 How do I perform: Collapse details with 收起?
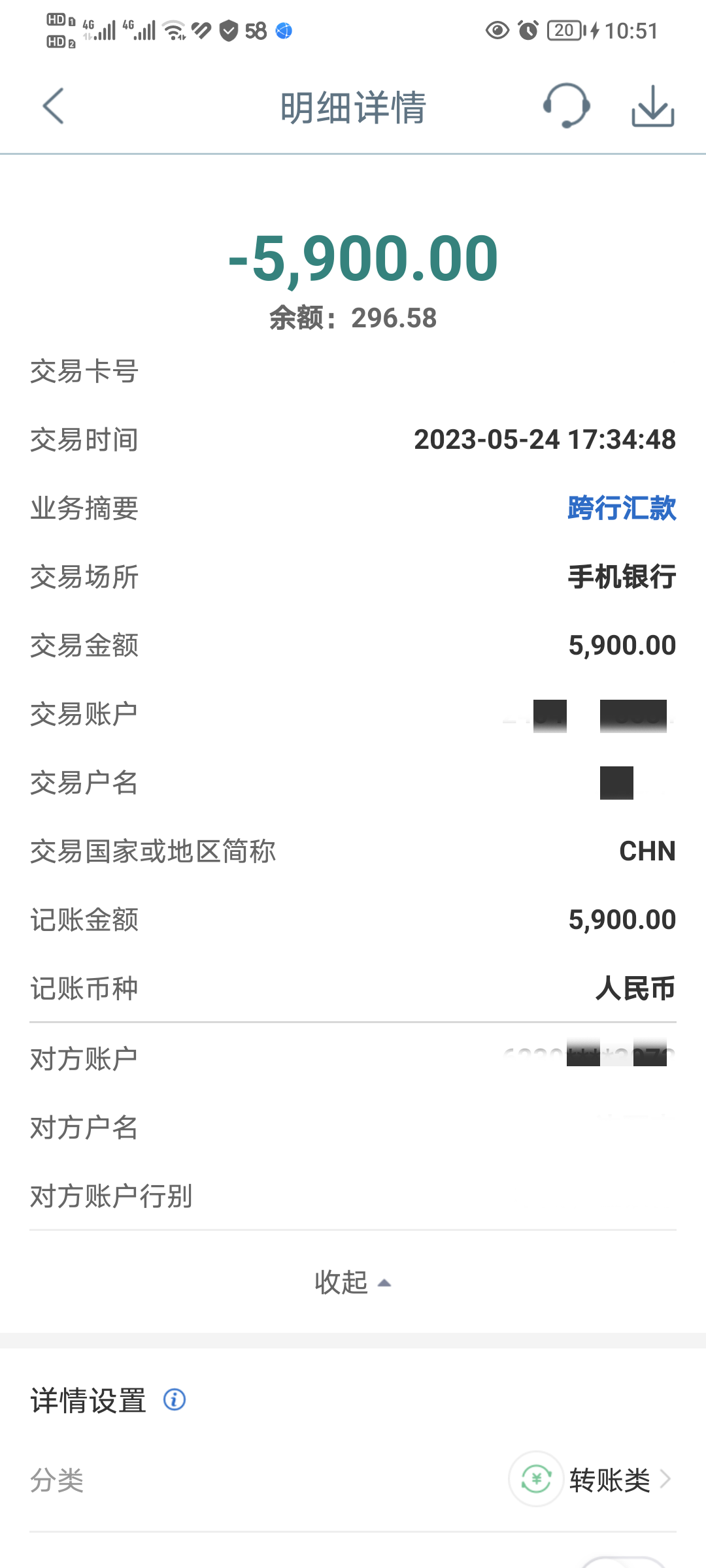353,1282
